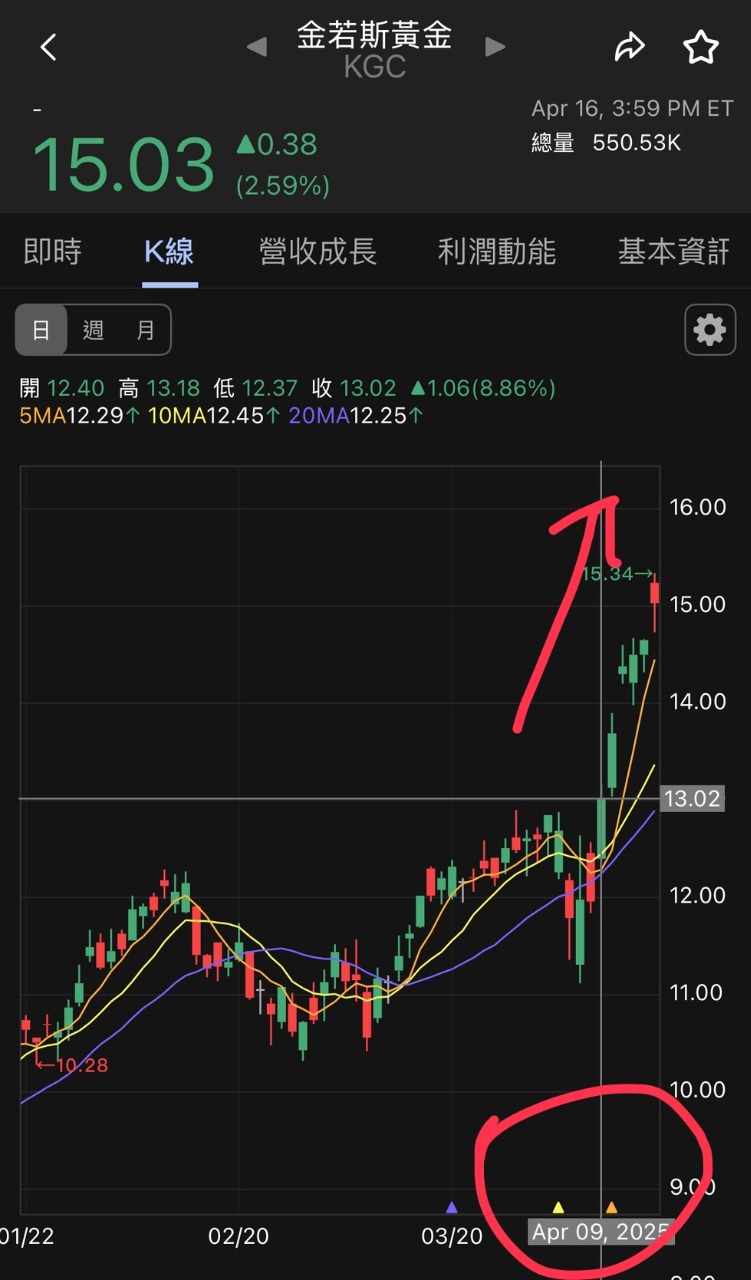The image size is (751, 1280).
Task: Go back to the previous screen
Action: click(48, 47)
